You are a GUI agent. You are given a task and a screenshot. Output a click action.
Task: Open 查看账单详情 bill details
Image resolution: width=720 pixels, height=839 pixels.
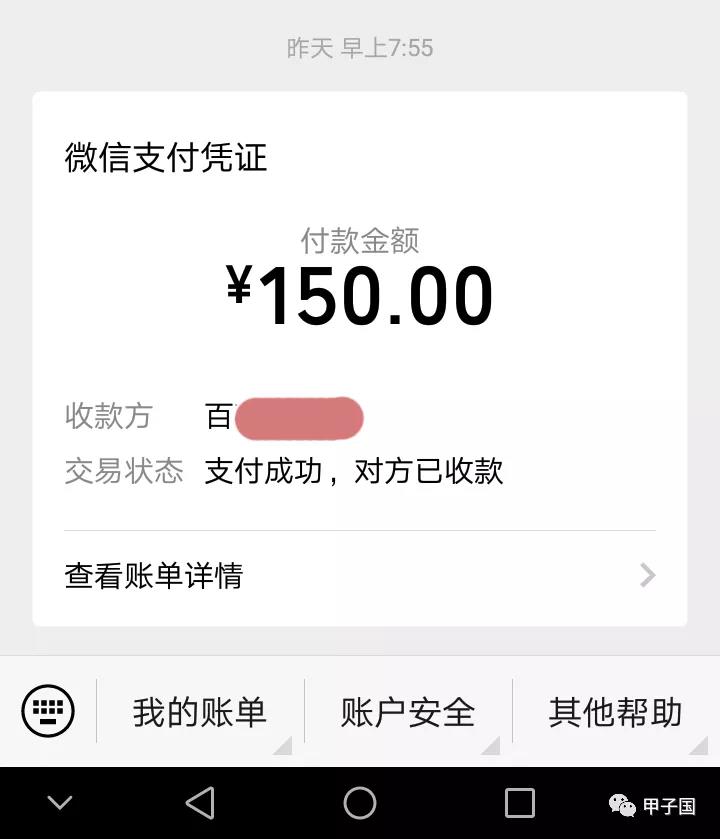pos(358,576)
